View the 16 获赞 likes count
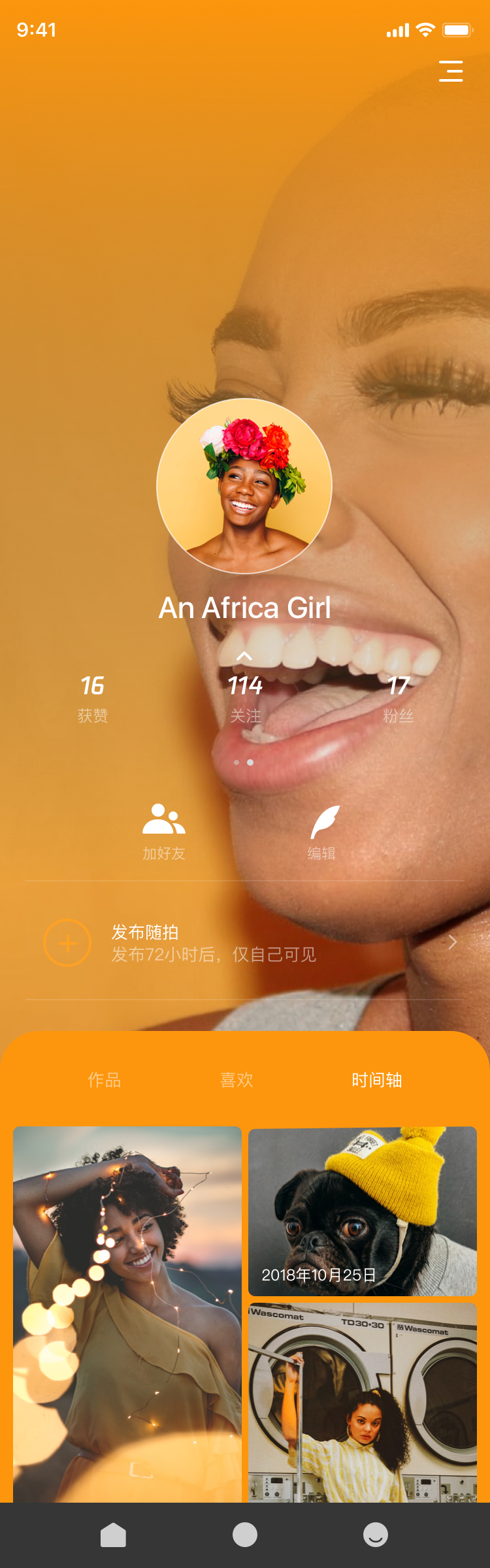 (93, 698)
